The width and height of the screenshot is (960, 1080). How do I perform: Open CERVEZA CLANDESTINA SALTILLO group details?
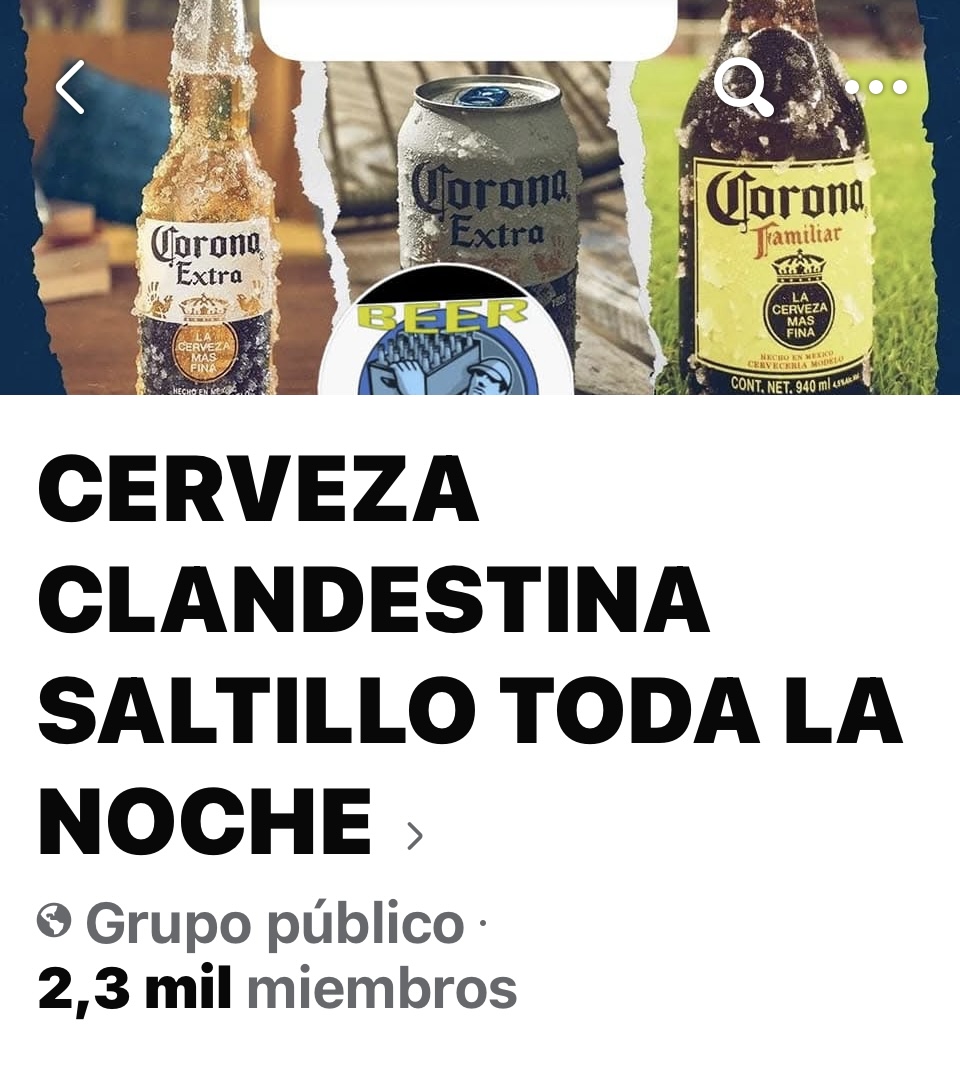[x=413, y=834]
